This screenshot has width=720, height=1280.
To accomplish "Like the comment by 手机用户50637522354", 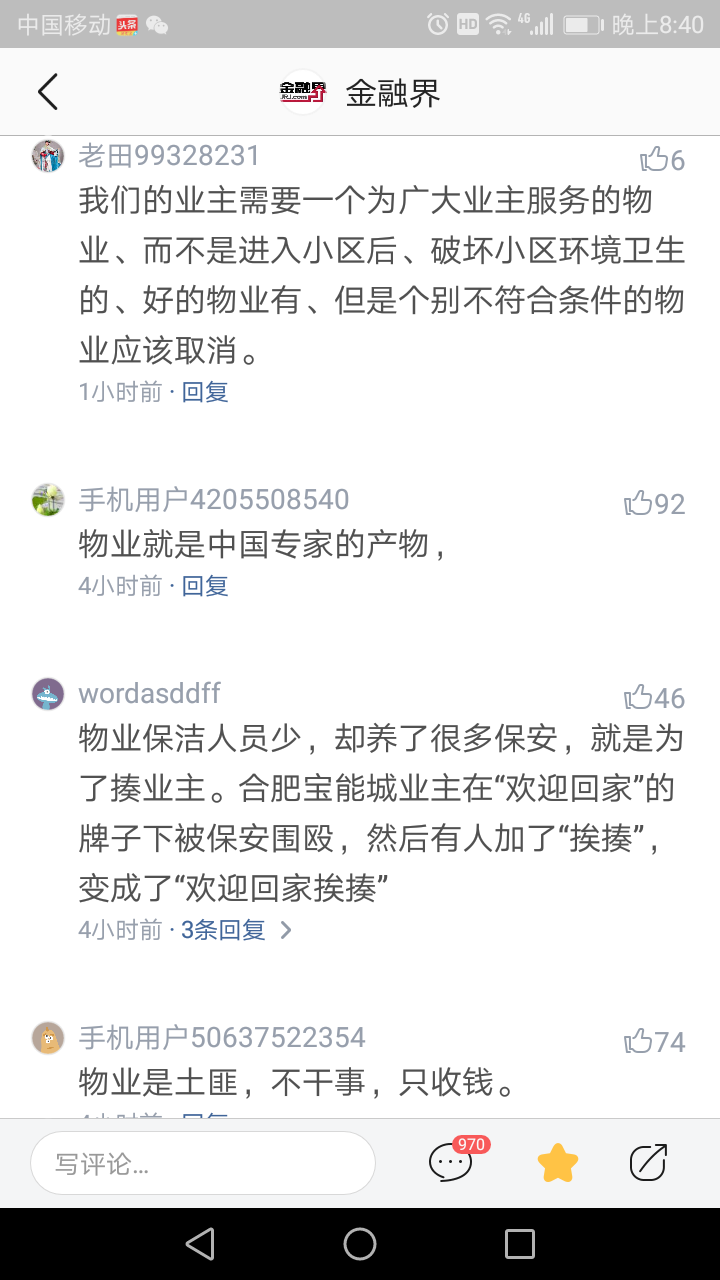I will click(655, 1042).
